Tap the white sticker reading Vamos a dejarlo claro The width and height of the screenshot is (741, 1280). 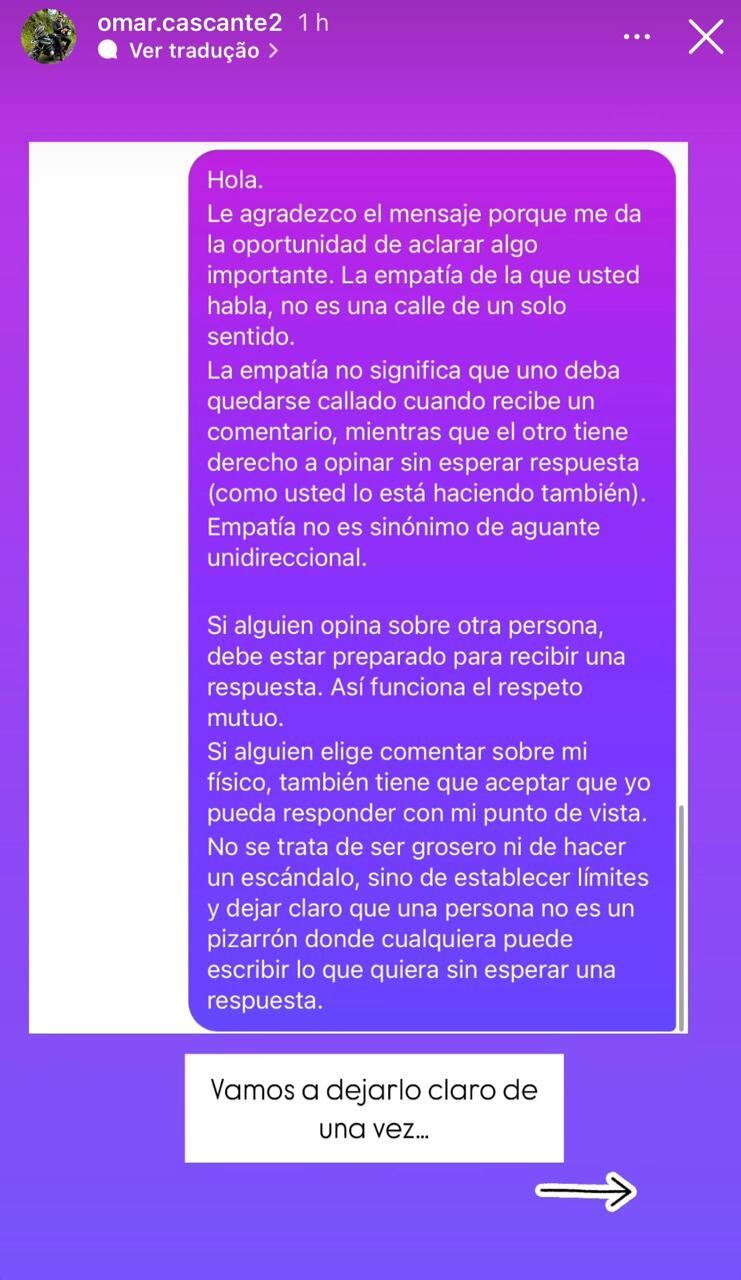[374, 1107]
